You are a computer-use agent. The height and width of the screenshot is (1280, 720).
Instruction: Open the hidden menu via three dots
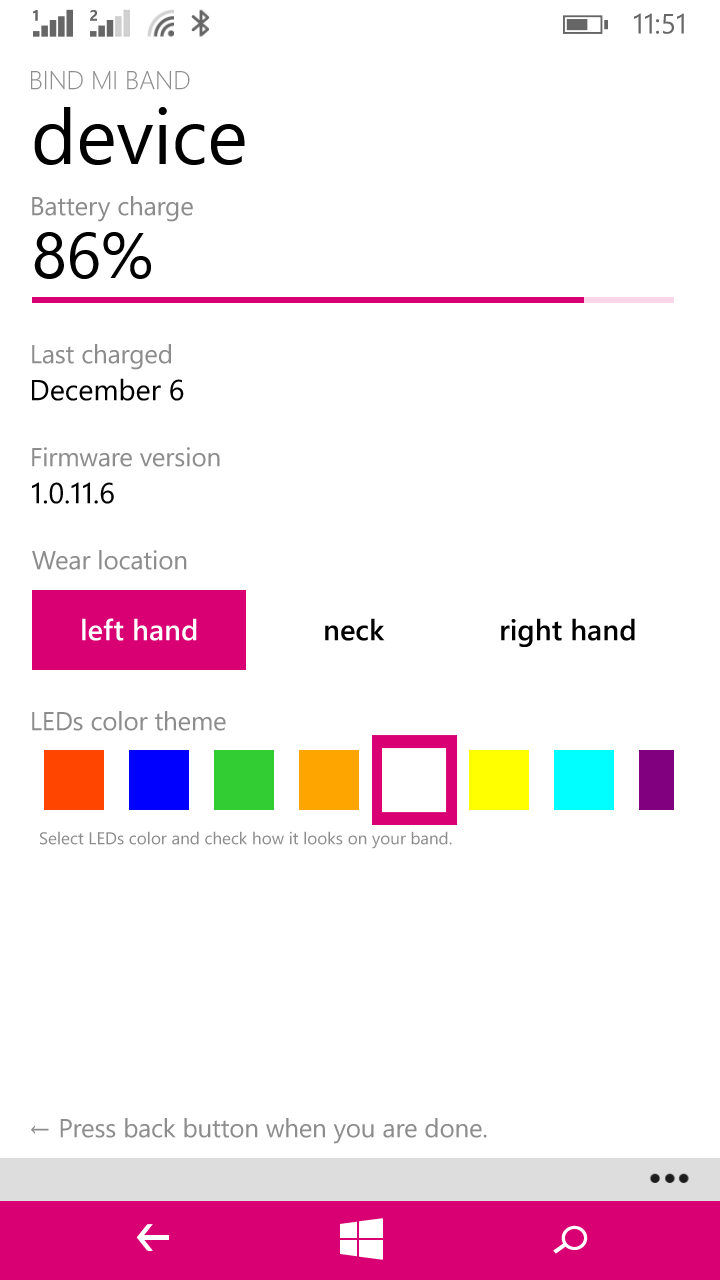667,1178
